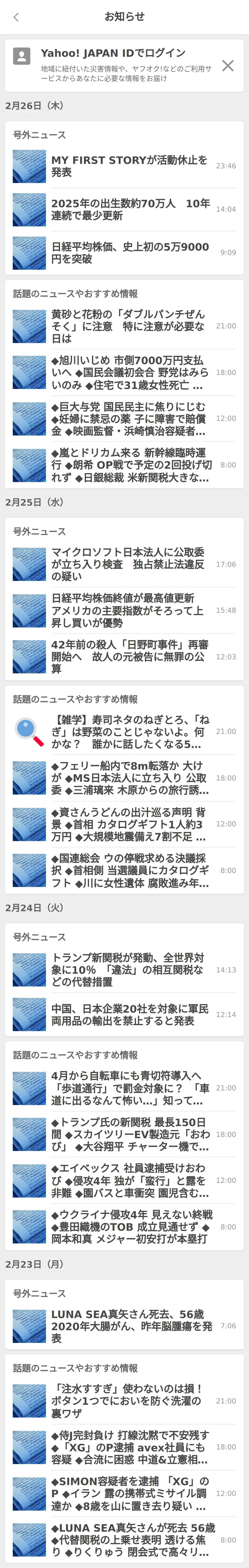The image size is (249, 1568).
Task: View the フェリー船内で8m転落か digest
Action: click(x=130, y=778)
